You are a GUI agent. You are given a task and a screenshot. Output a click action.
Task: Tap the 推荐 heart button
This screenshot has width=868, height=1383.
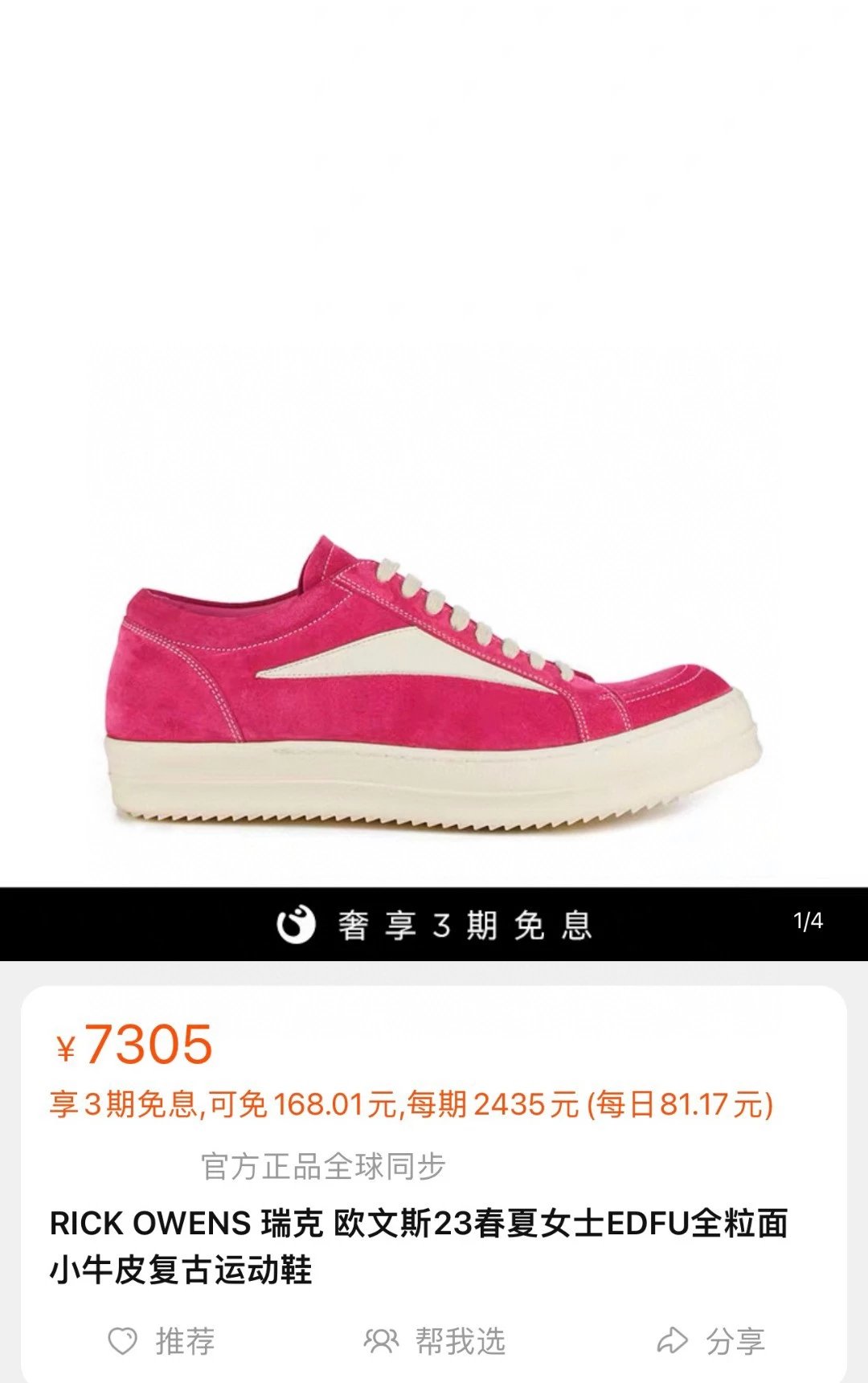(162, 1340)
